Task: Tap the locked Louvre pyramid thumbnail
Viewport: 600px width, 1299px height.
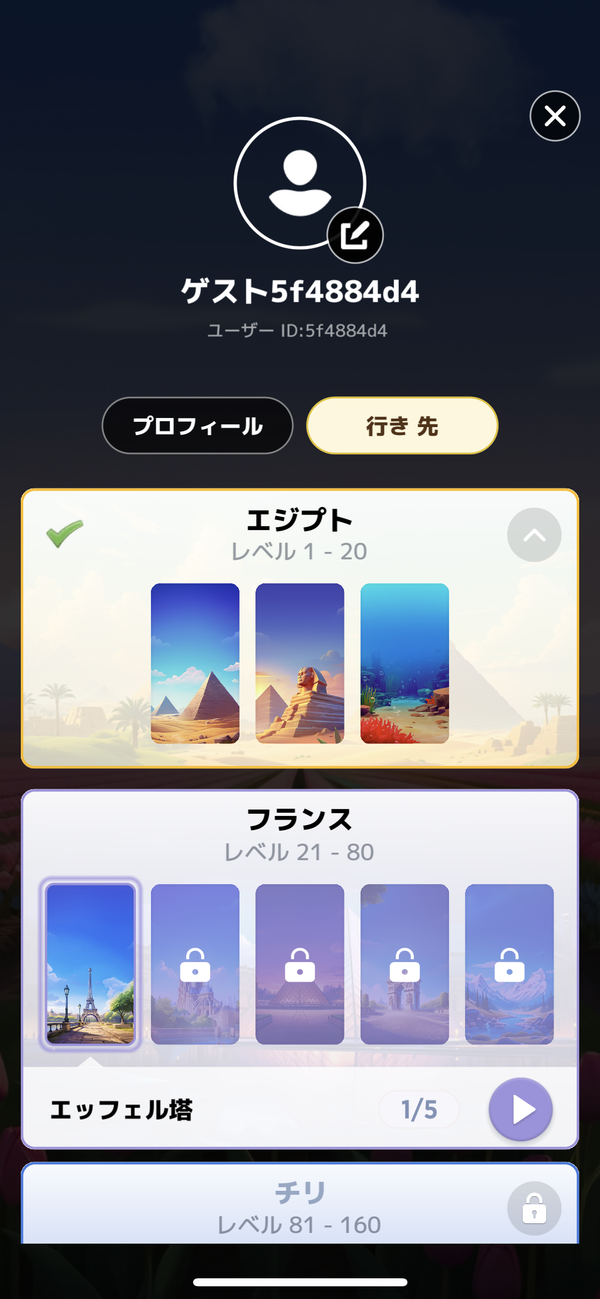Action: point(300,964)
